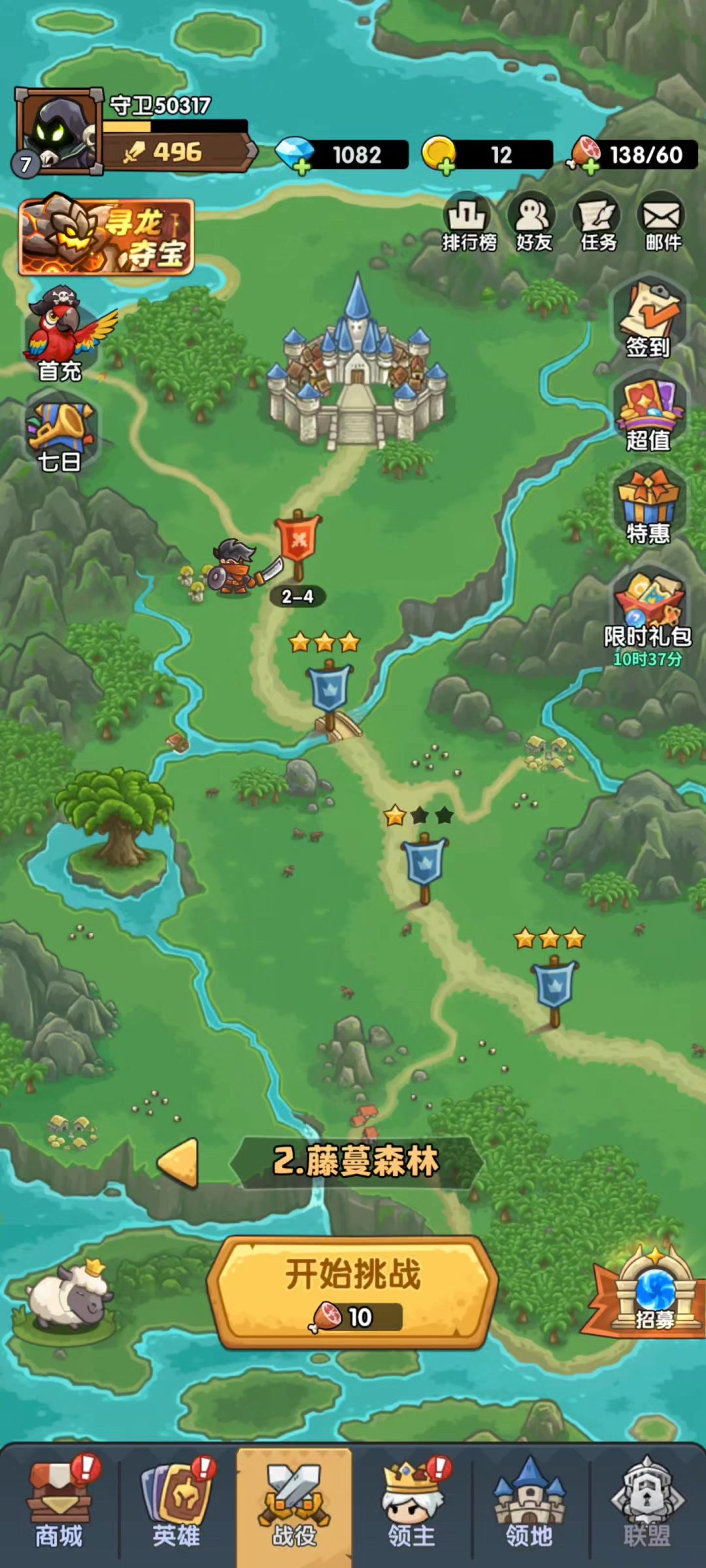Select stage 2-4 red flag
This screenshot has height=1568, width=706.
[299, 546]
